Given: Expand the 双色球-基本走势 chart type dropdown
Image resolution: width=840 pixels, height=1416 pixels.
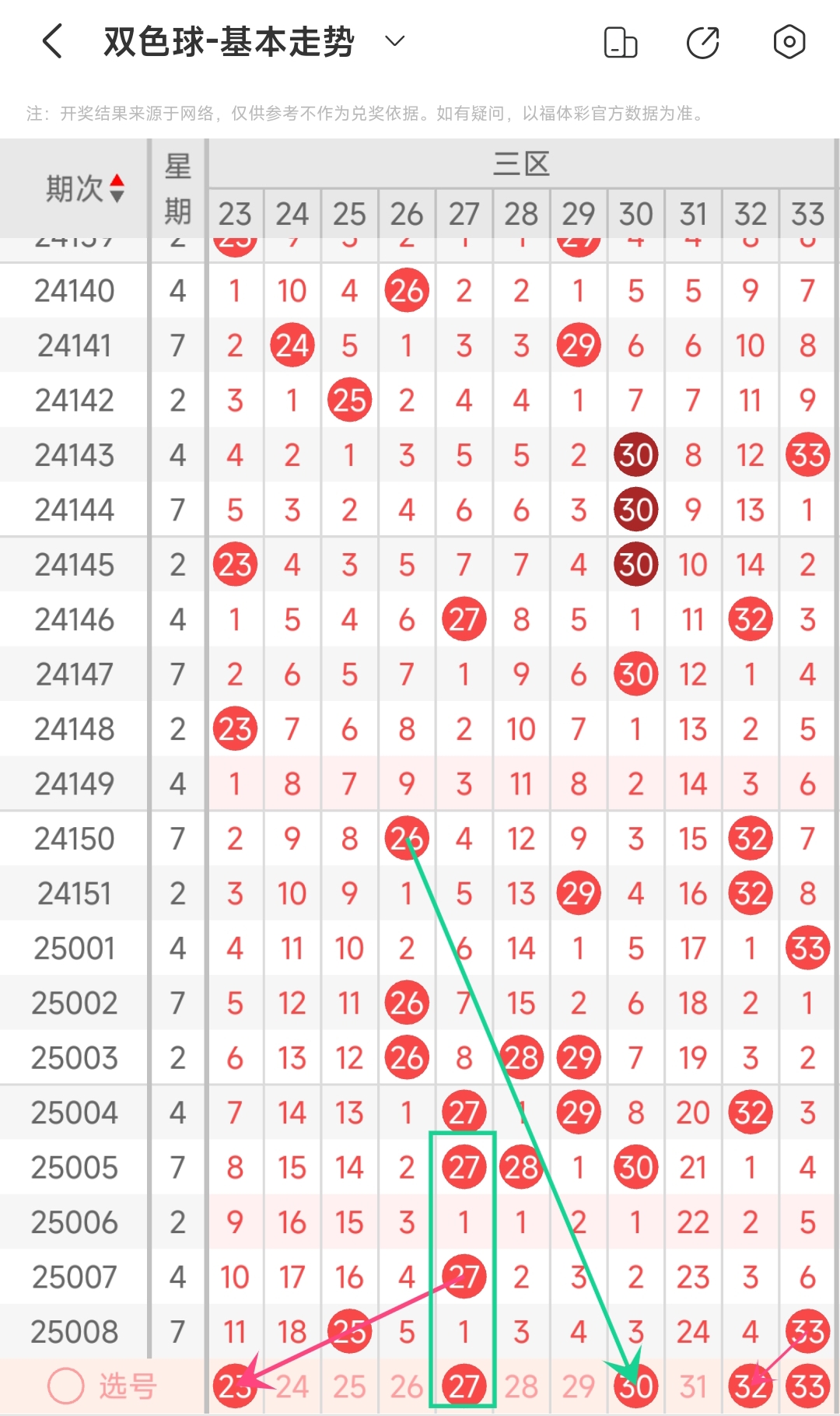Looking at the screenshot, I should [395, 41].
